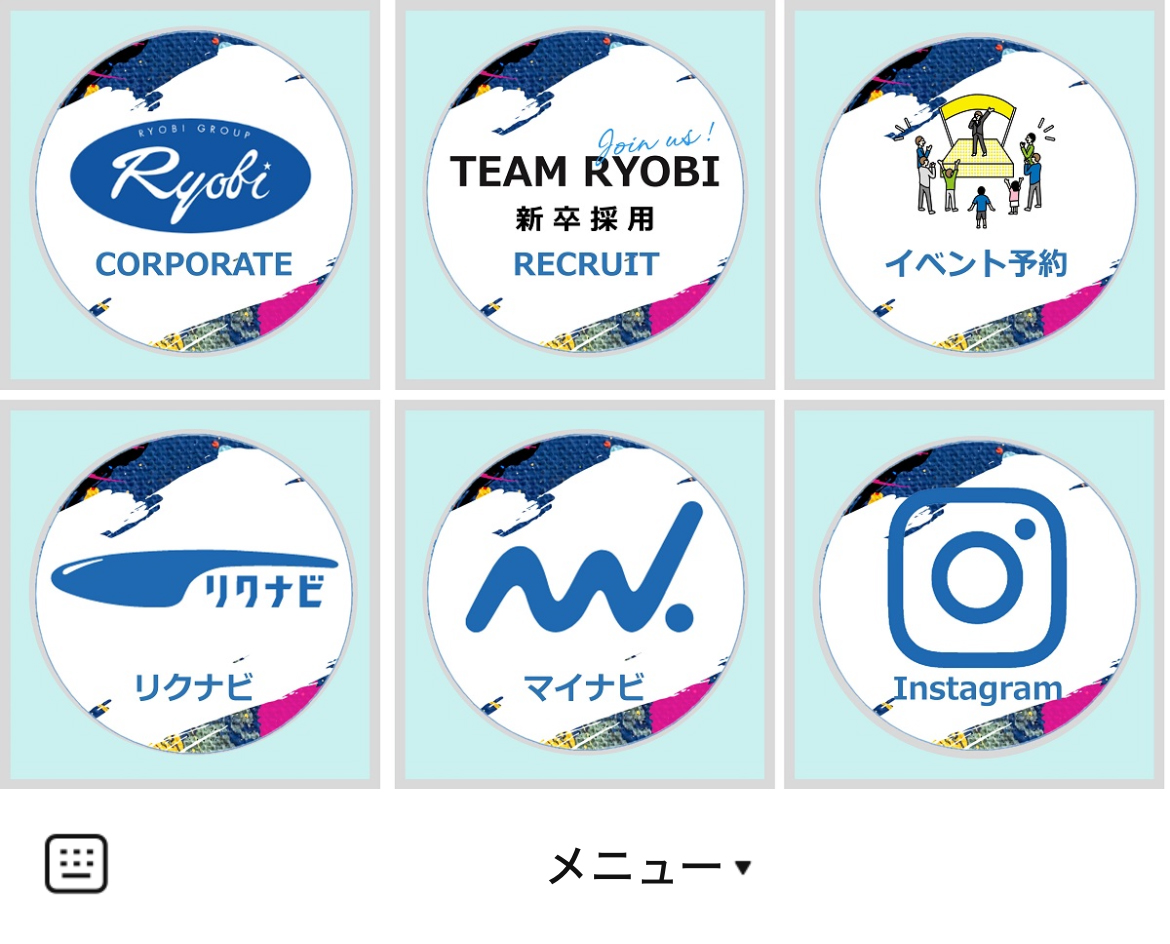Collapse the rich menu via メニュー

(648, 866)
